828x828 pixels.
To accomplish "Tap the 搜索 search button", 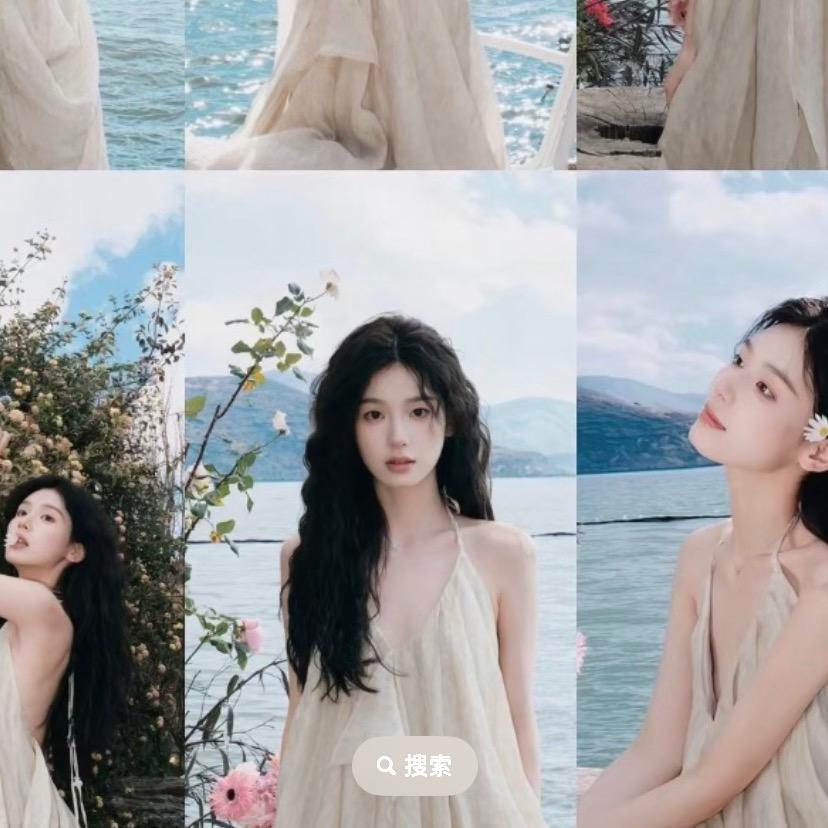I will coord(415,765).
